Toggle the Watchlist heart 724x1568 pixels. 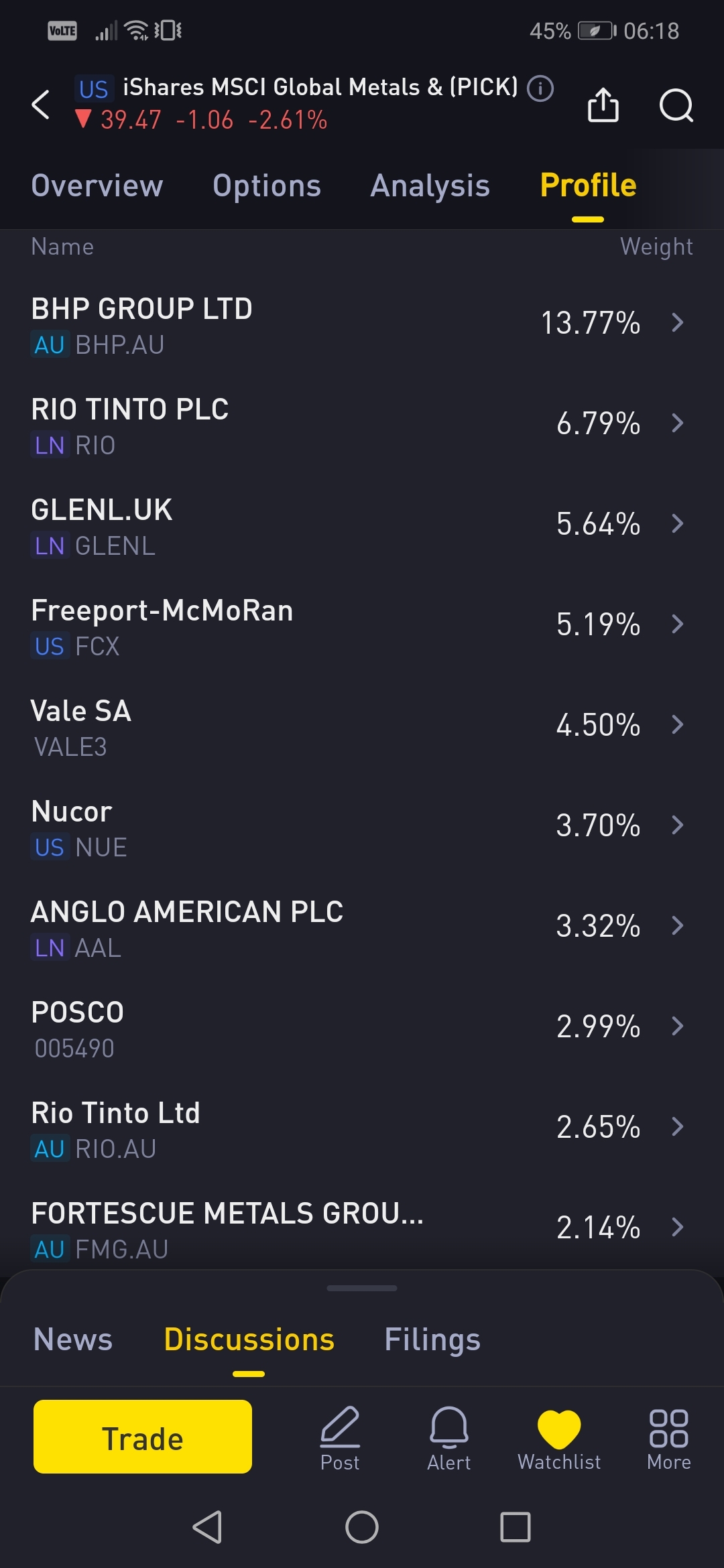point(559,1438)
